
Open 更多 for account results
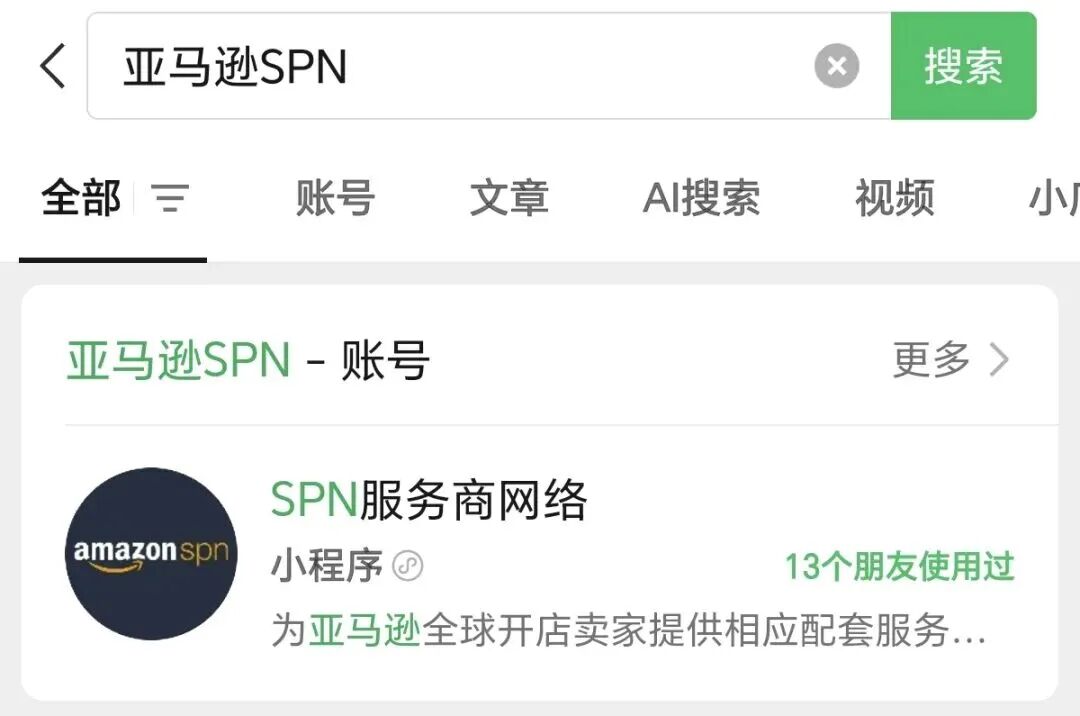[x=950, y=360]
